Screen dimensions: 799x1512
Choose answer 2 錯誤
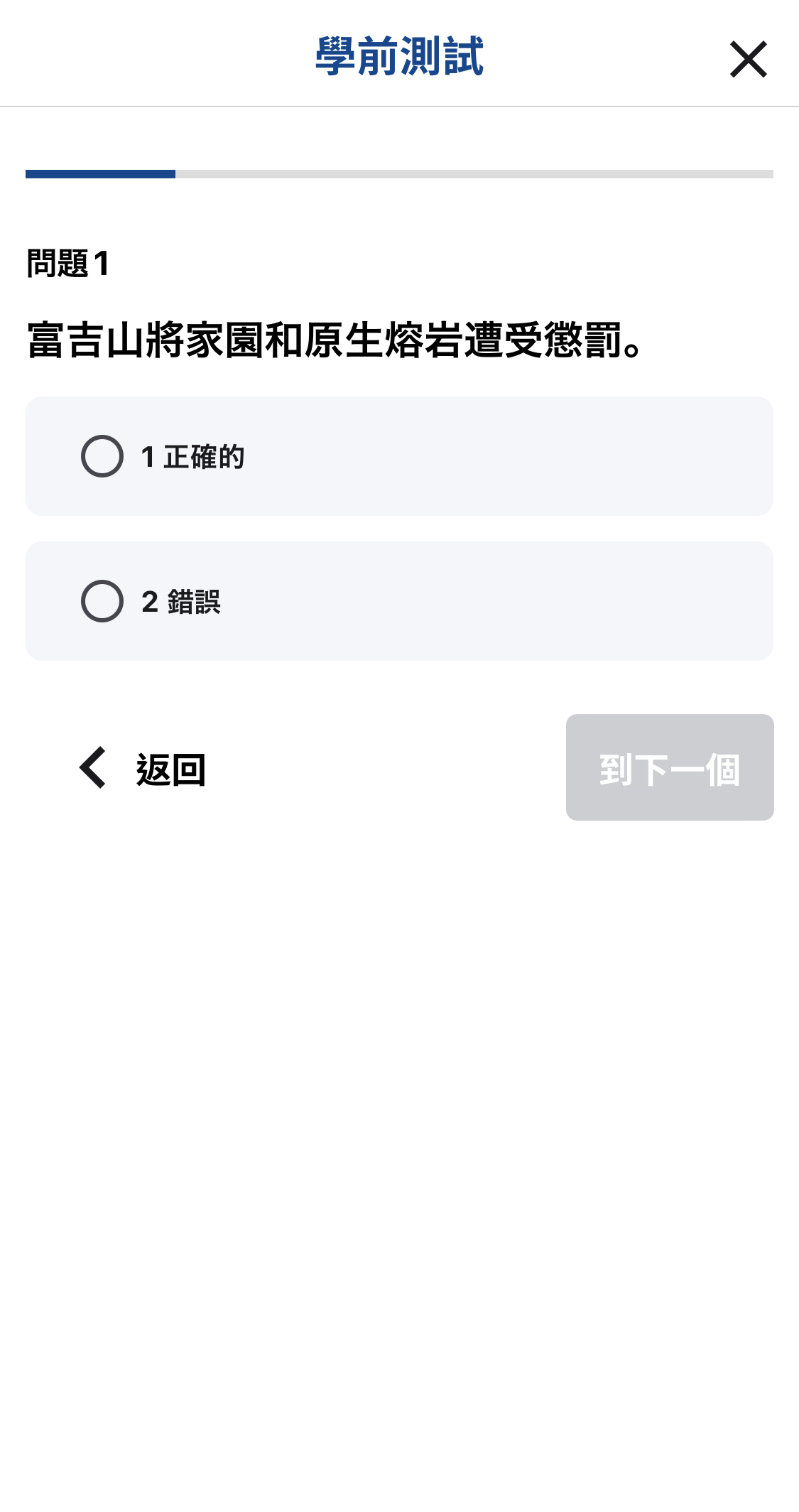click(102, 601)
